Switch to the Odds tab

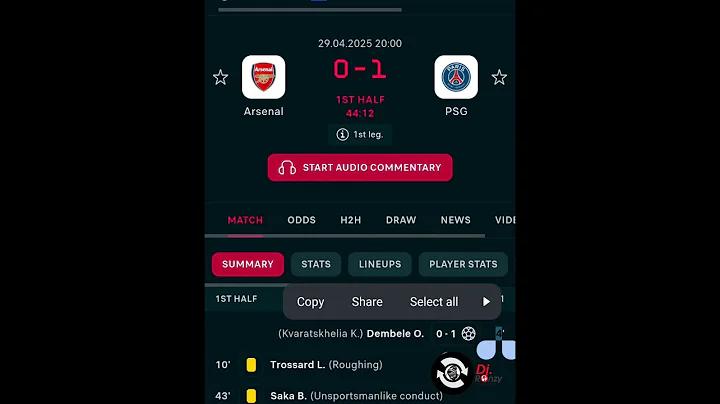point(301,220)
